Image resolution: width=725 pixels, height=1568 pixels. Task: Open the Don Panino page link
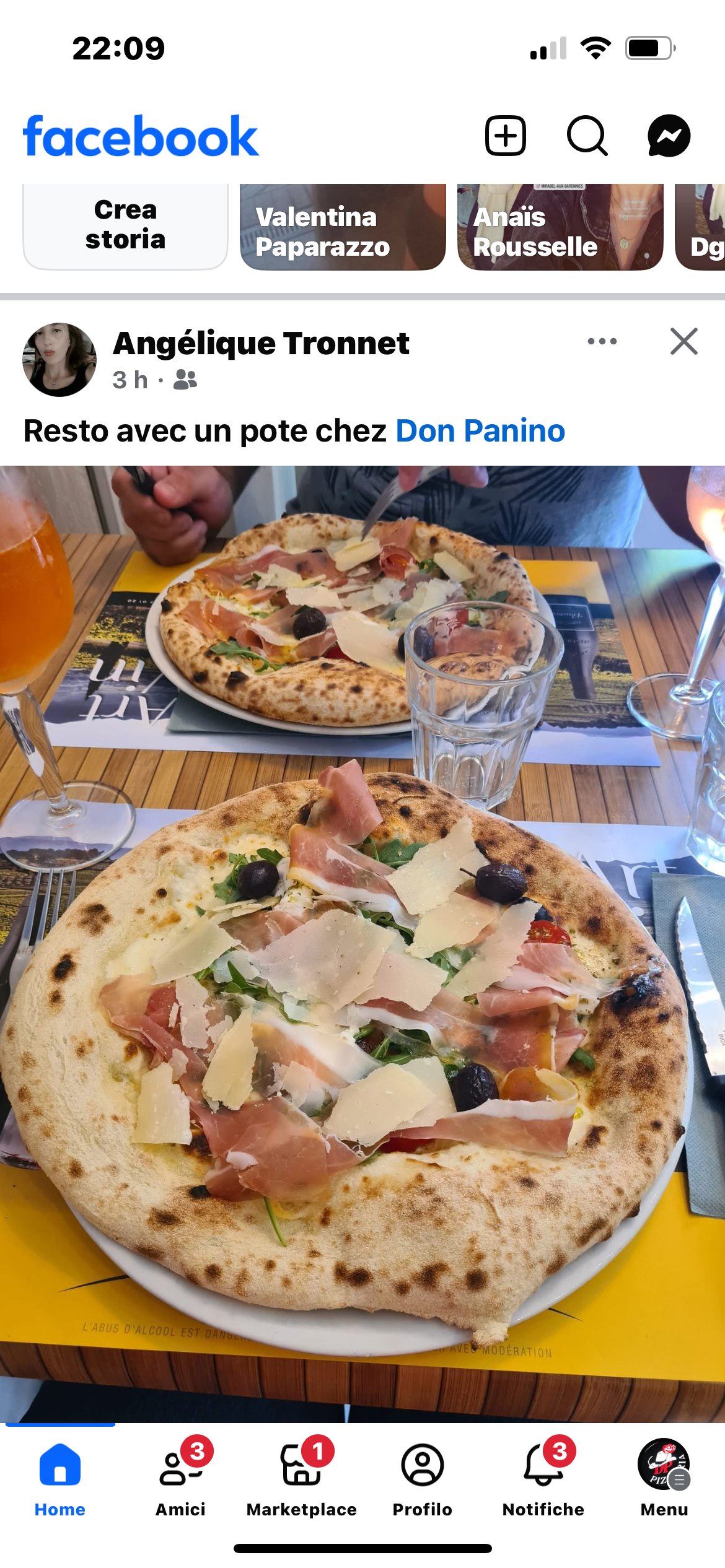(x=480, y=431)
